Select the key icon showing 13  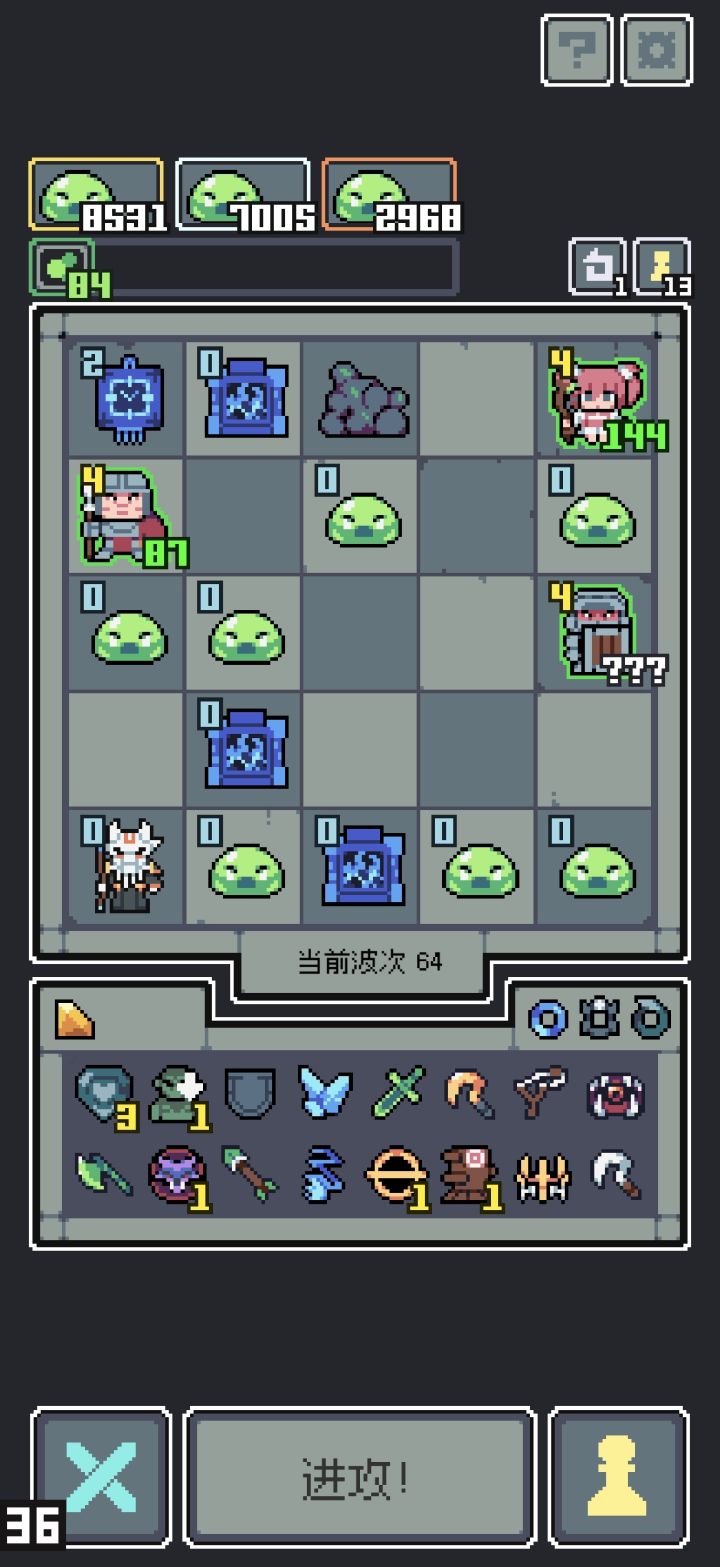tap(663, 266)
